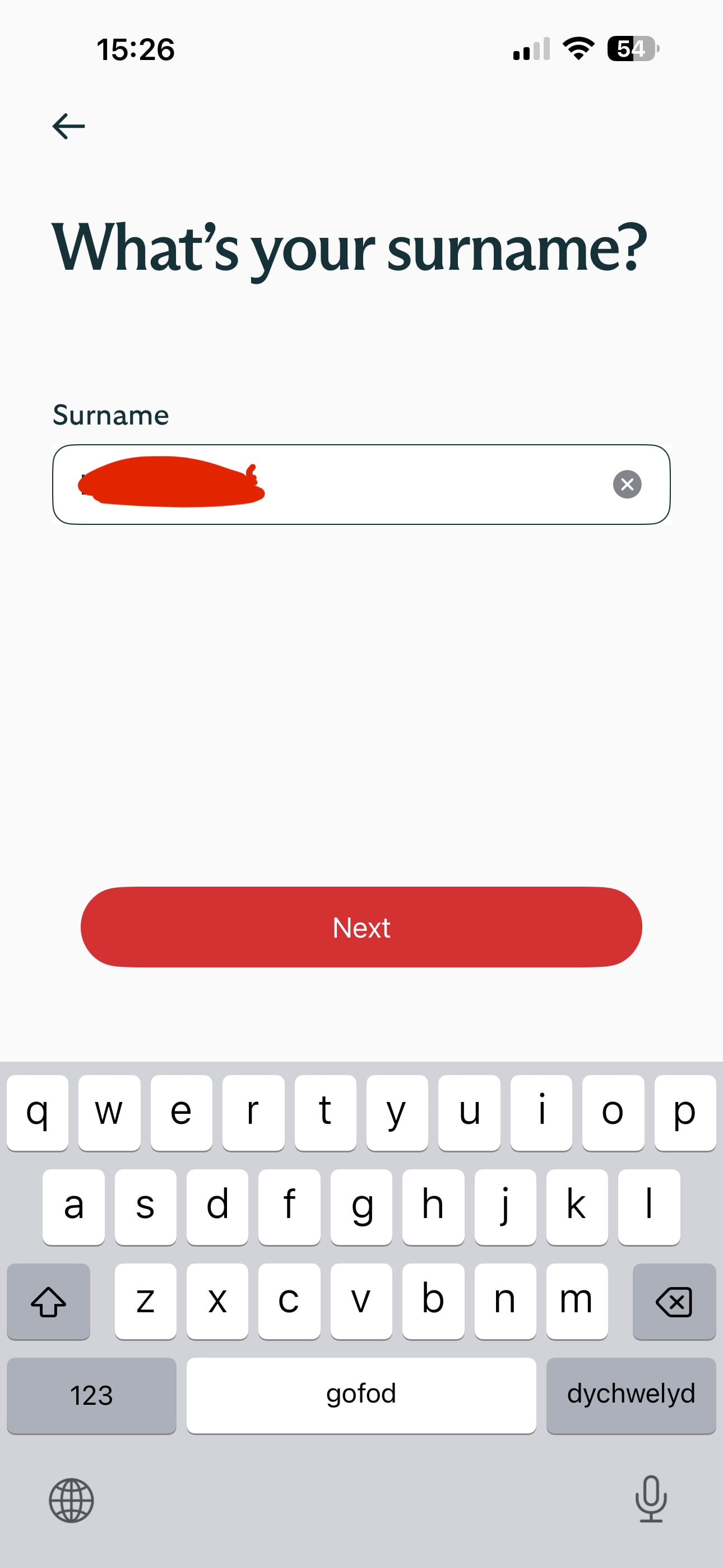Enable shift on the keyboard
The height and width of the screenshot is (1568, 723).
coord(49,1301)
